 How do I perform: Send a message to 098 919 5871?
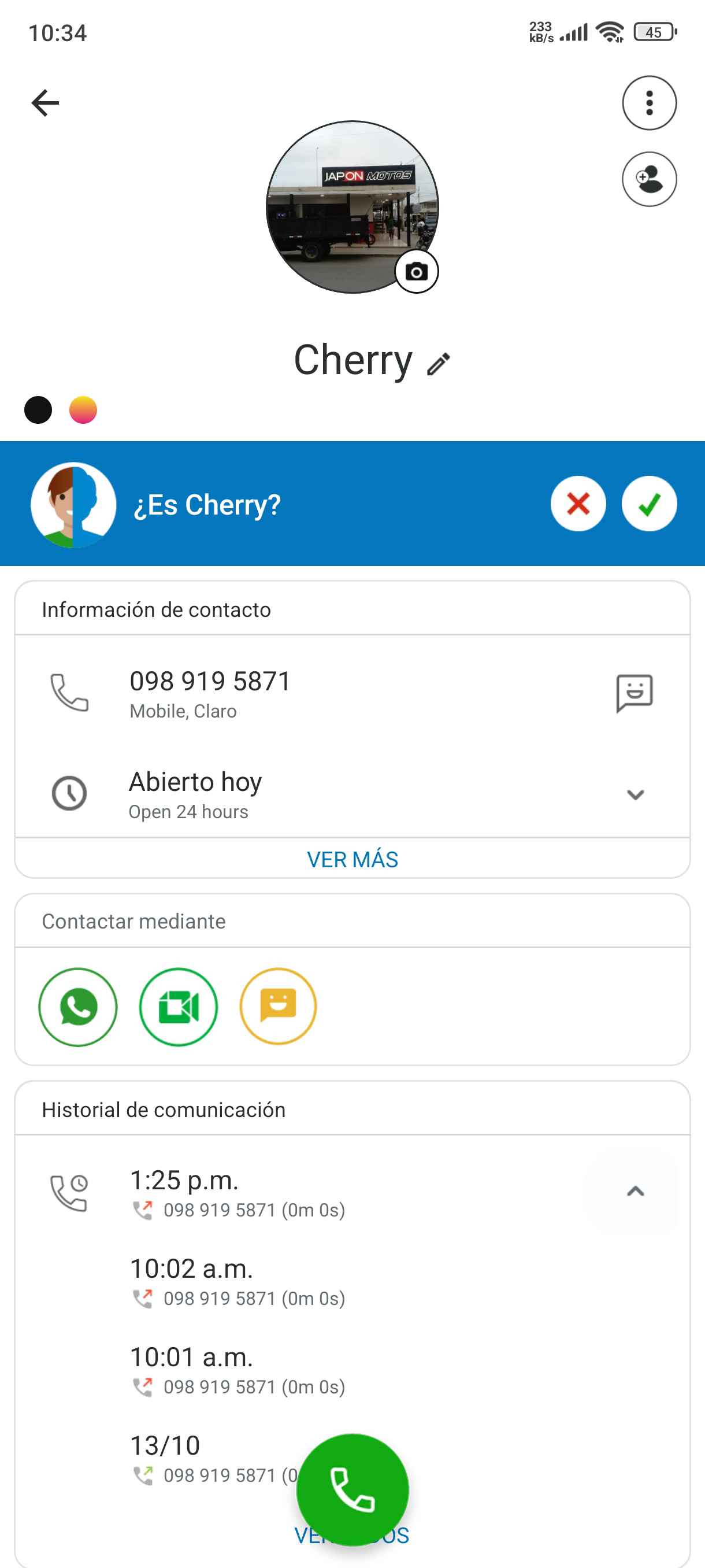[x=634, y=693]
